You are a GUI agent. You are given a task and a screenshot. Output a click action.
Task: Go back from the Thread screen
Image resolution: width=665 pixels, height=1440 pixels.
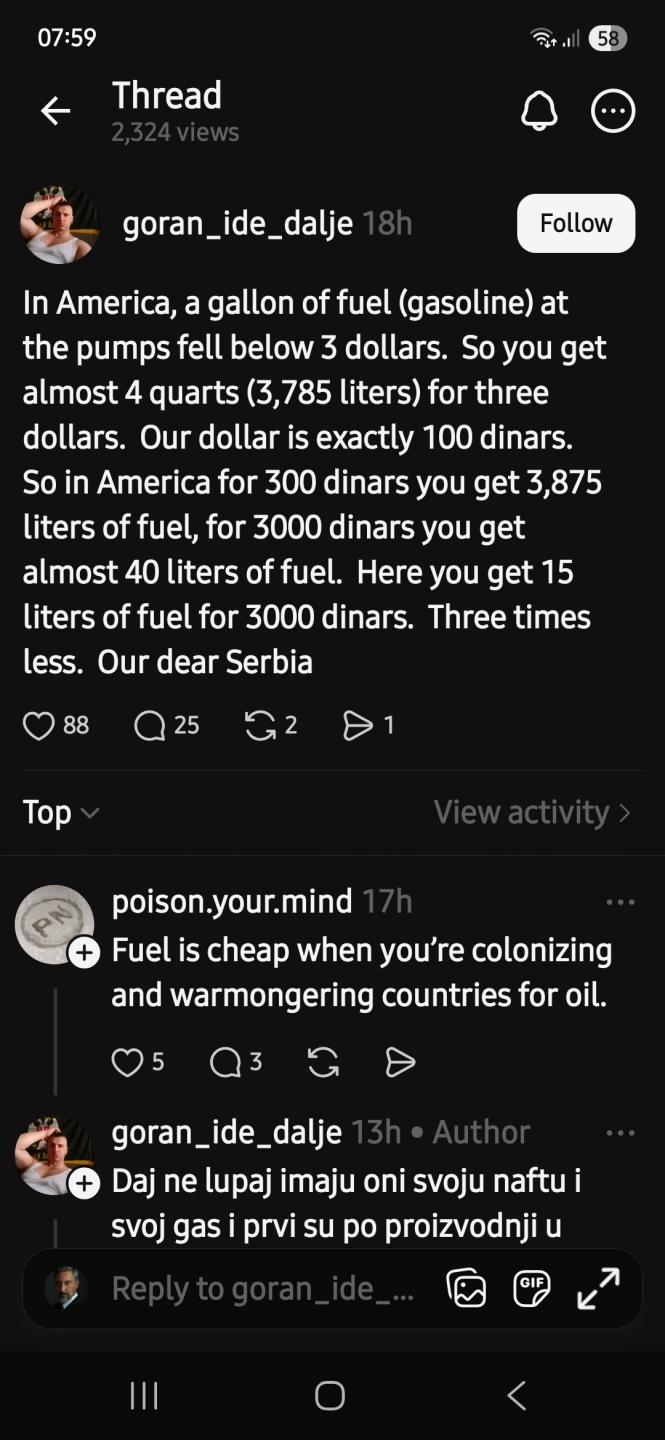55,111
